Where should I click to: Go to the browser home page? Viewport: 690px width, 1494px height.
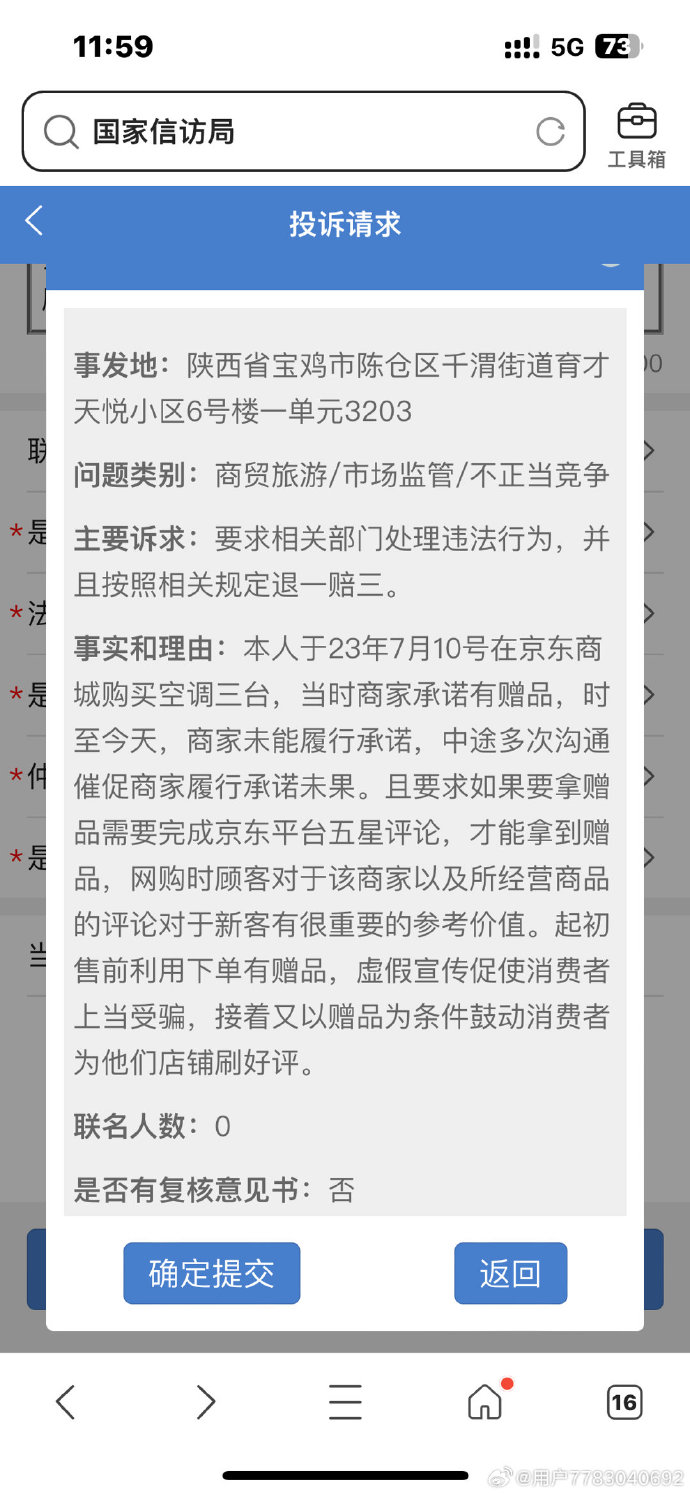(485, 1402)
